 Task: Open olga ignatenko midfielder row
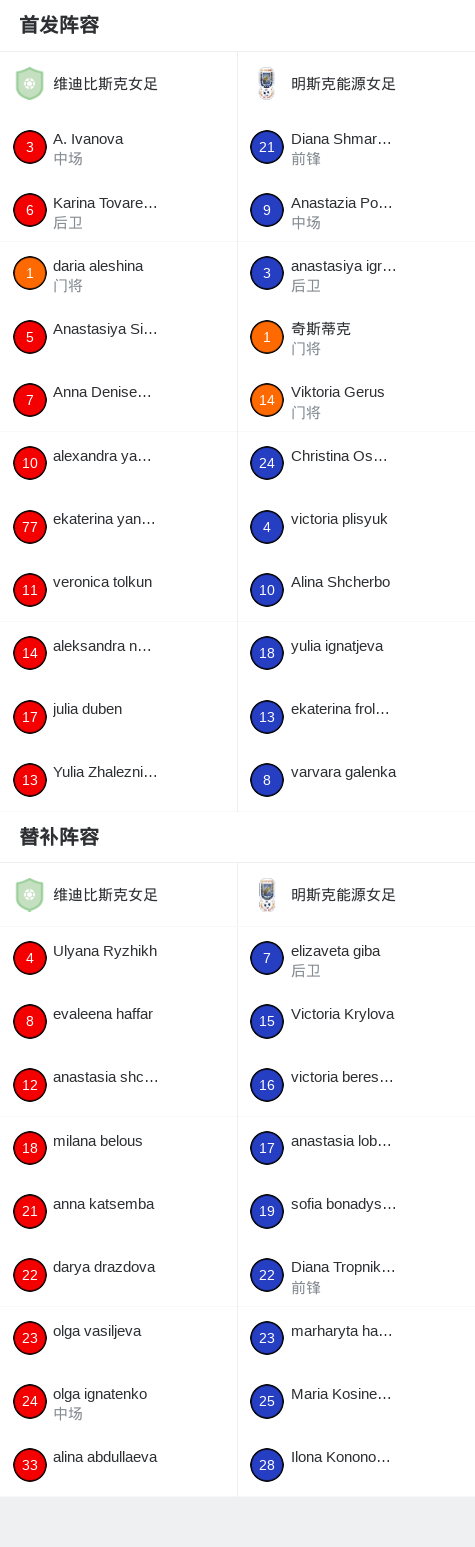coord(118,1402)
